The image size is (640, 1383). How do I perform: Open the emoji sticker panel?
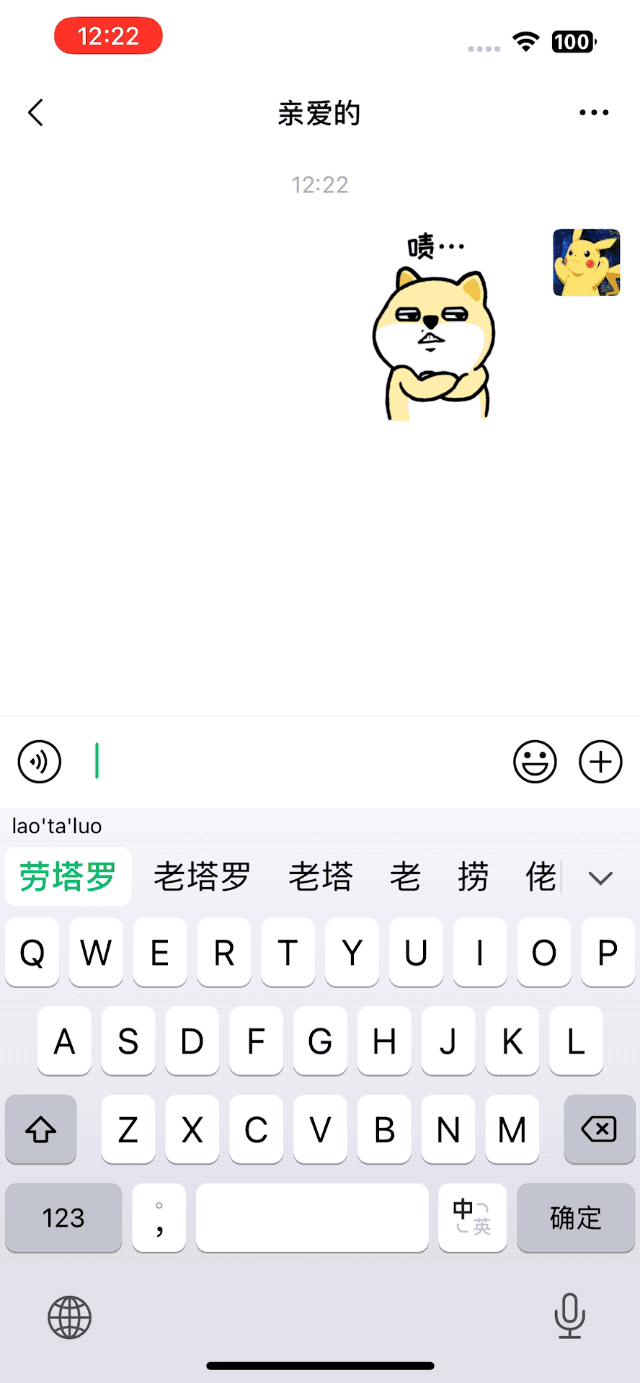click(x=535, y=762)
